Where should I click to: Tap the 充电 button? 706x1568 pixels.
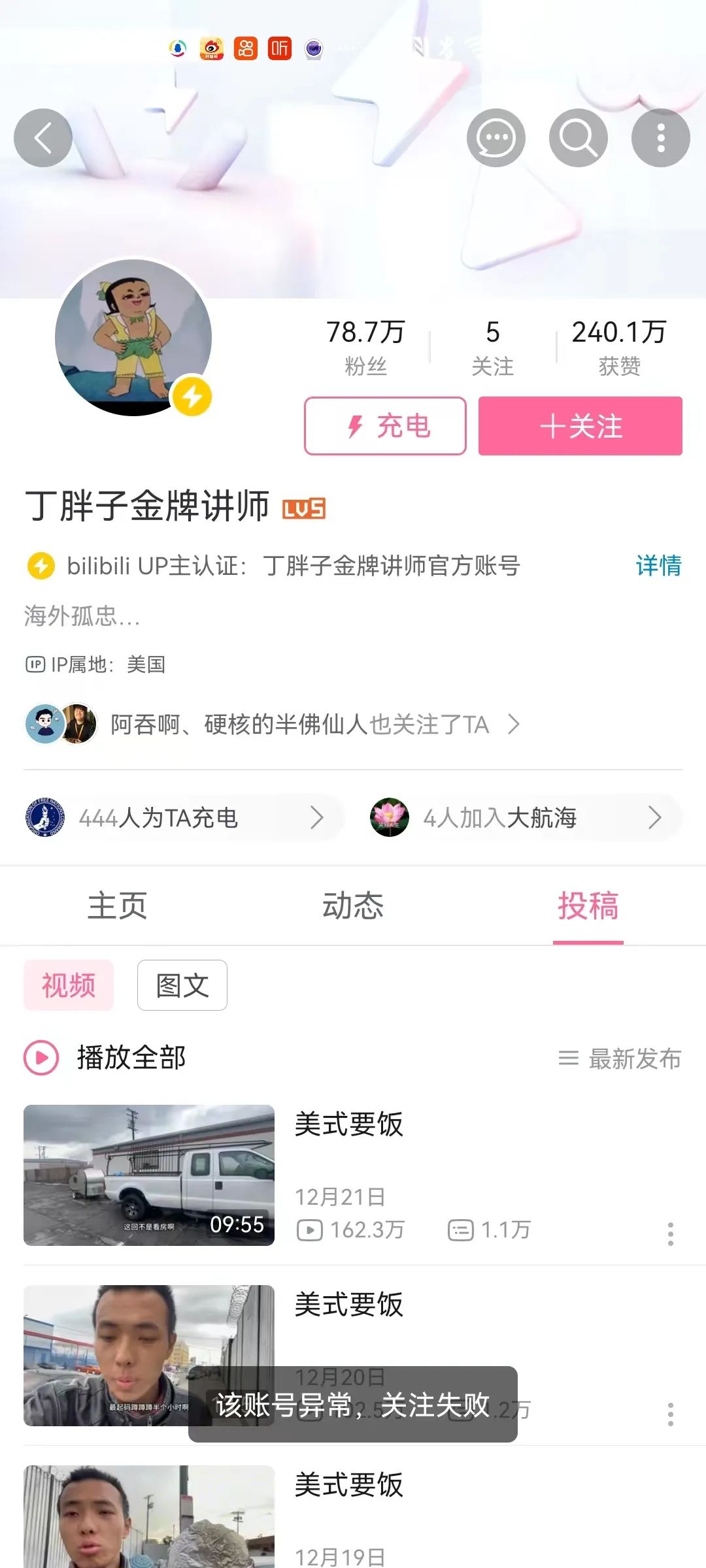point(386,426)
